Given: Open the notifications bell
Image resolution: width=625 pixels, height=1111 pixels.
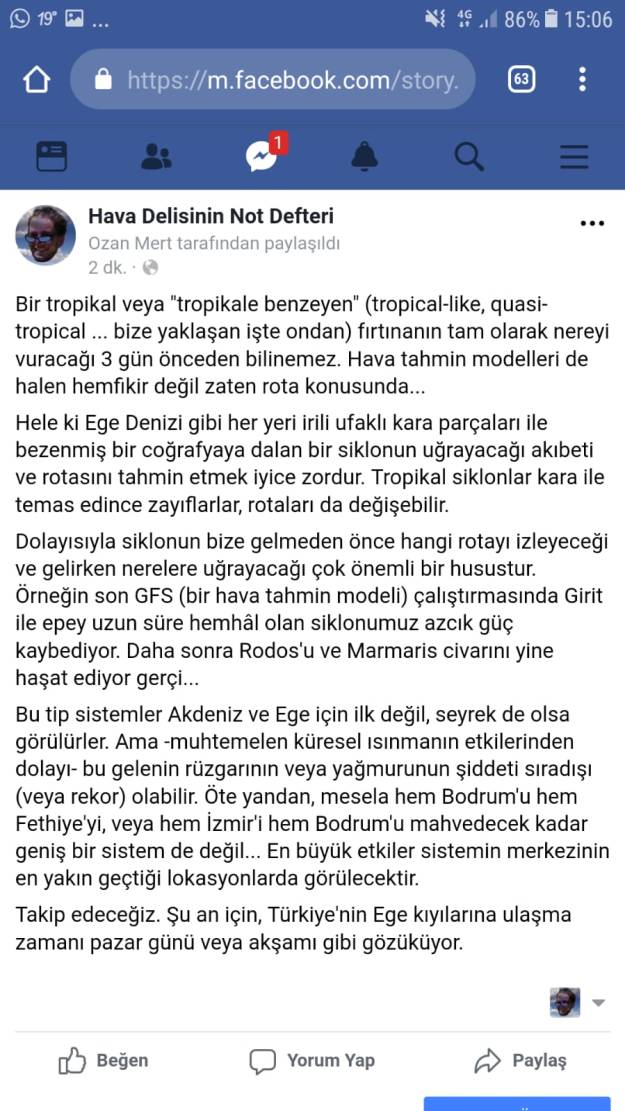Looking at the screenshot, I should pos(365,156).
